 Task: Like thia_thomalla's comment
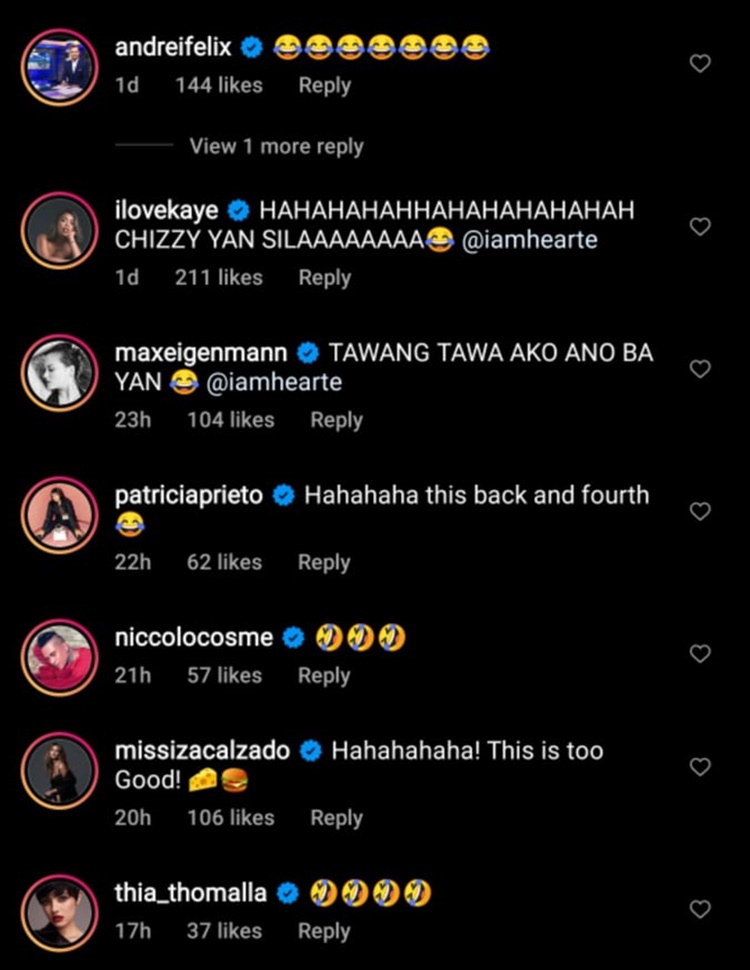tap(701, 909)
